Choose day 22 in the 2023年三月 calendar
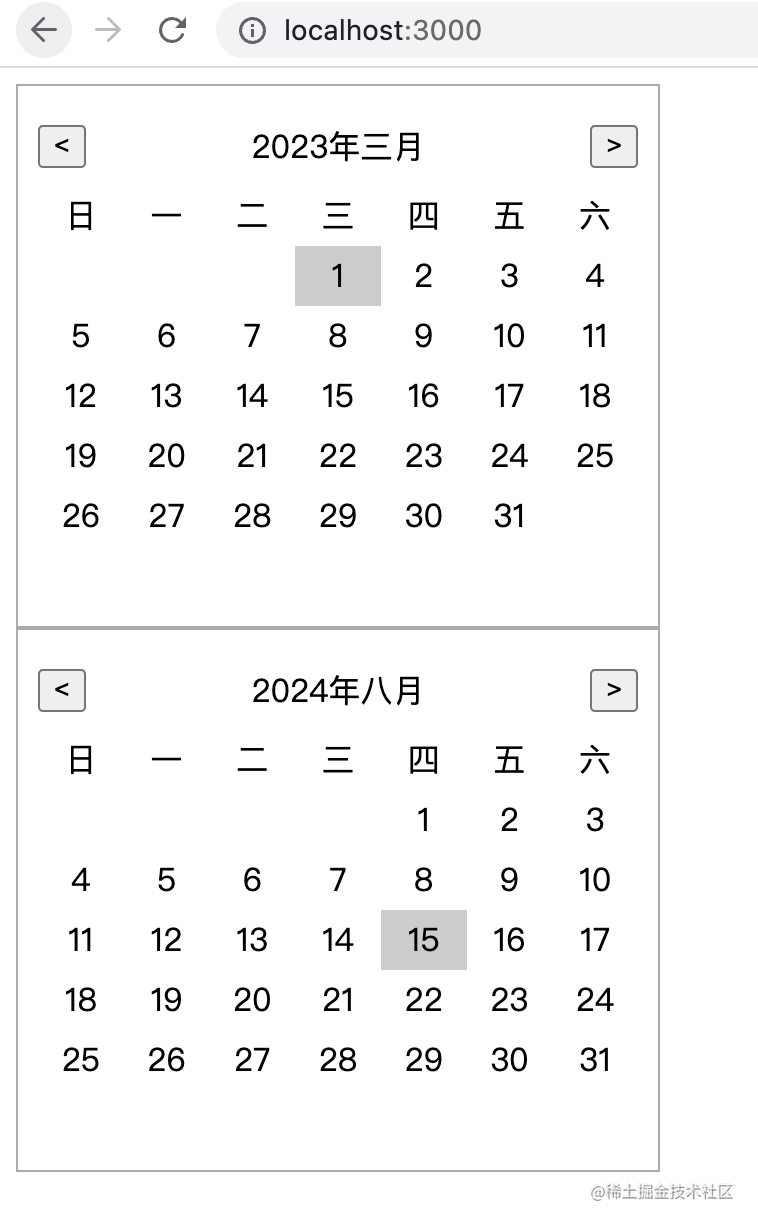The height and width of the screenshot is (1226, 758). coord(338,456)
